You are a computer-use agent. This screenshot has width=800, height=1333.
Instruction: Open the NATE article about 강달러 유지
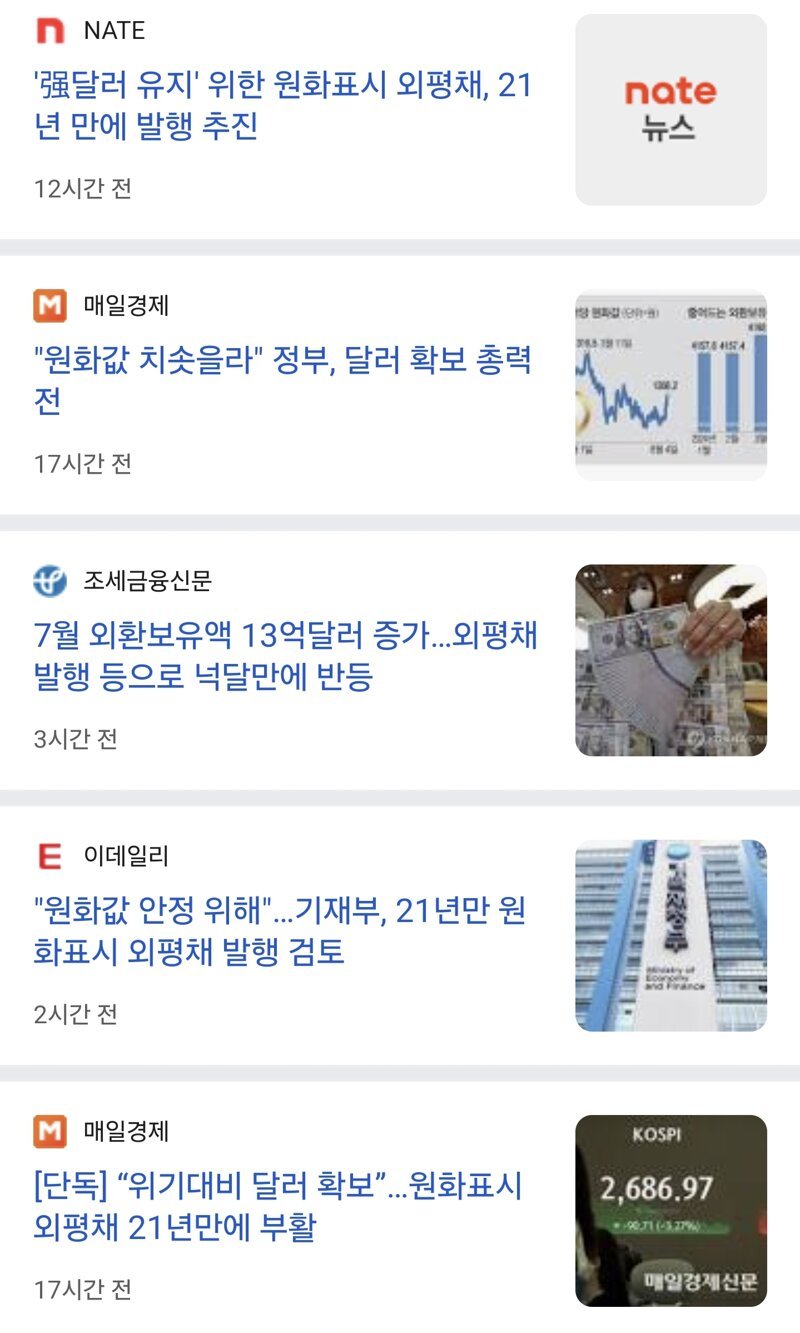pyautogui.click(x=283, y=106)
